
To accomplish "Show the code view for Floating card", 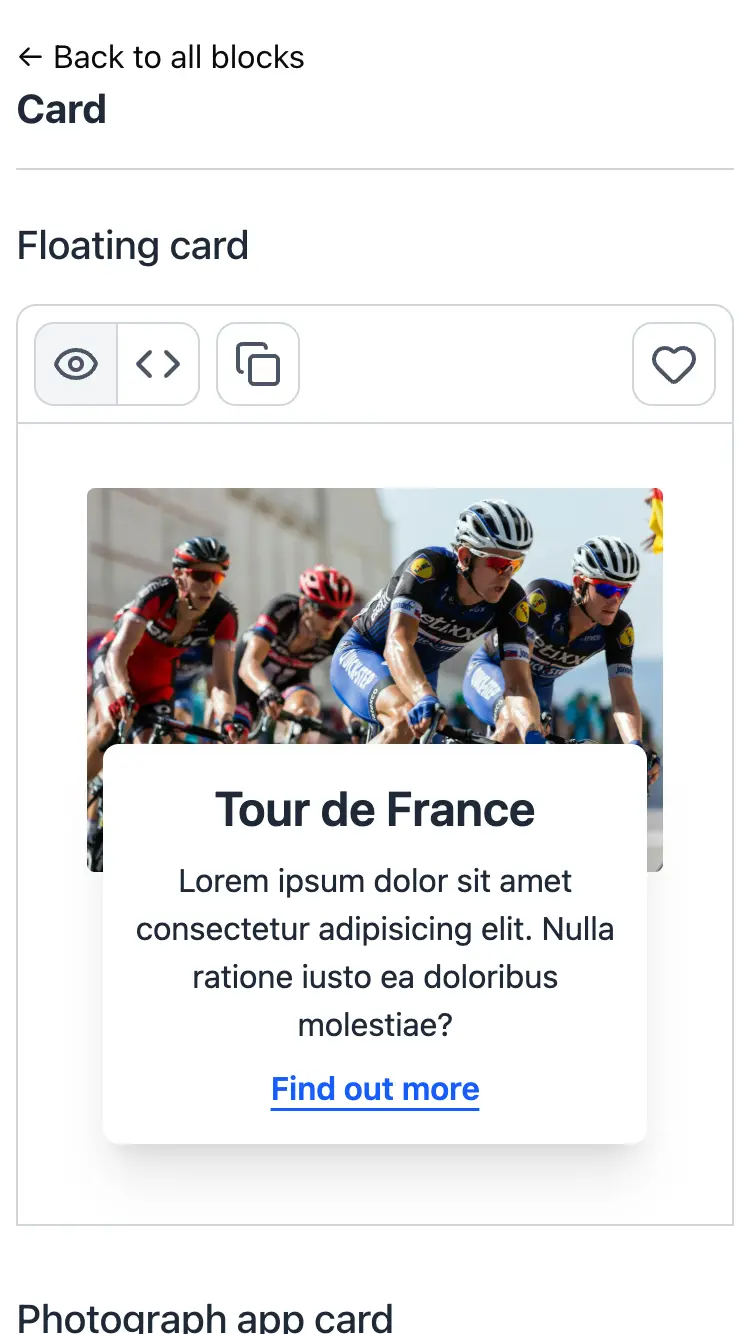I will (x=158, y=364).
